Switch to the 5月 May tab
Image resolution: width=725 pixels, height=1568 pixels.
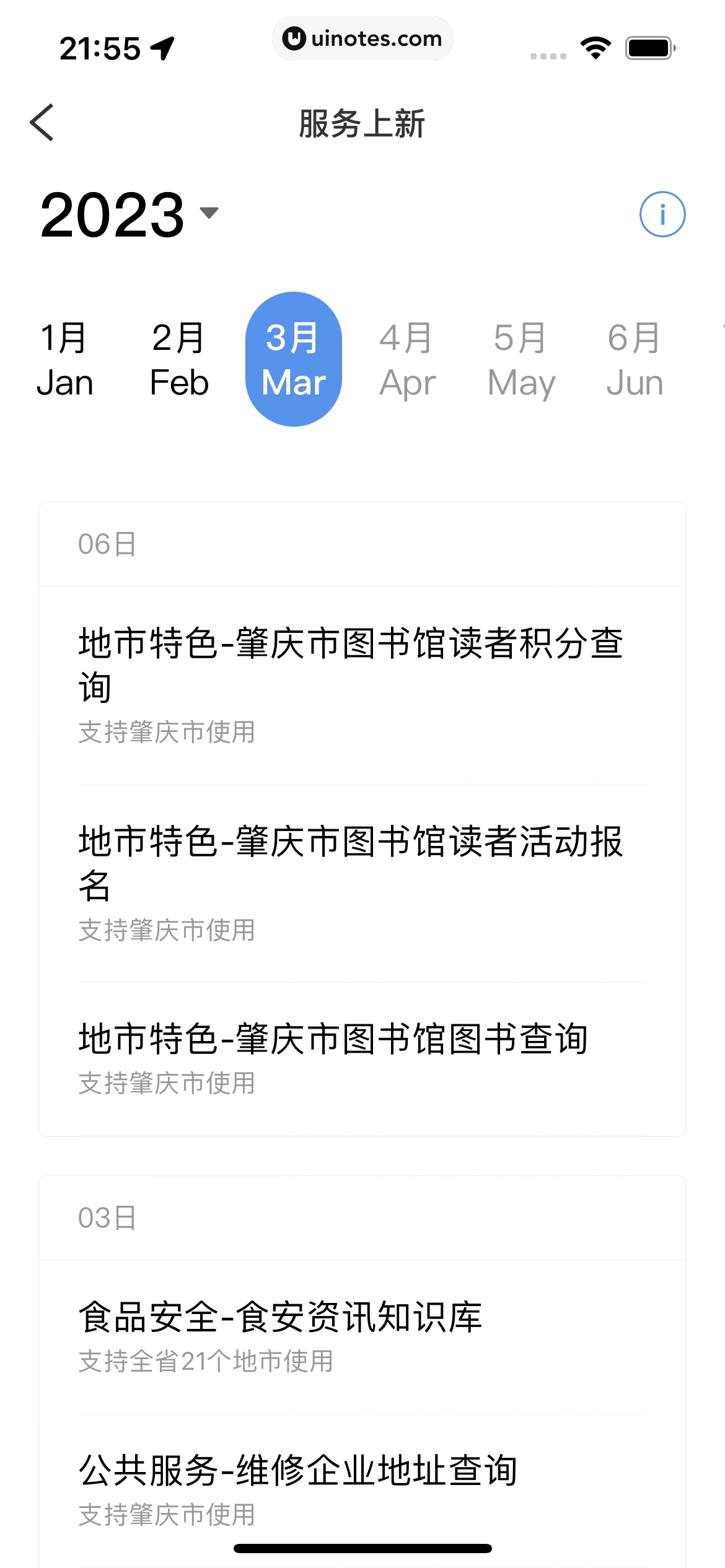[521, 359]
